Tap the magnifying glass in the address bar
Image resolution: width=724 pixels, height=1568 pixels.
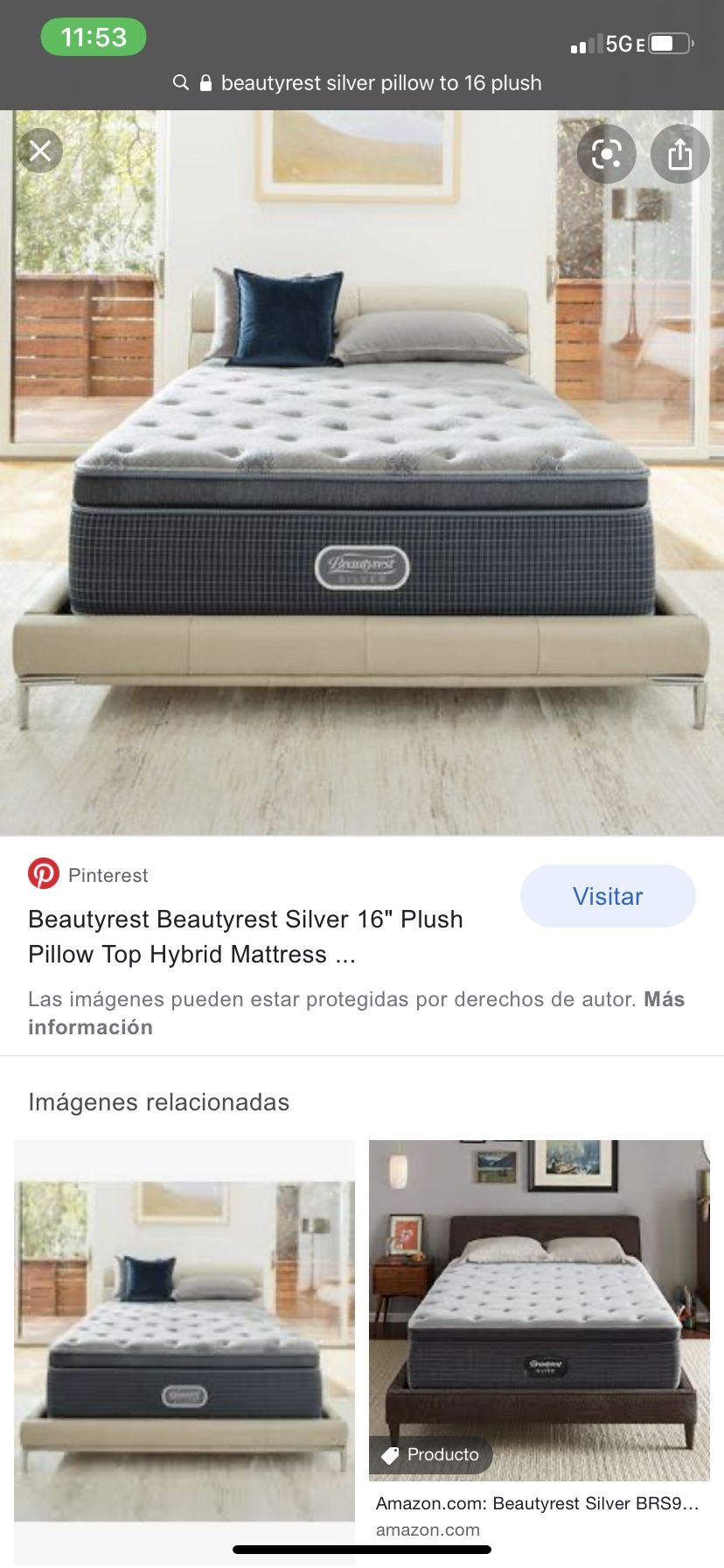click(x=181, y=82)
